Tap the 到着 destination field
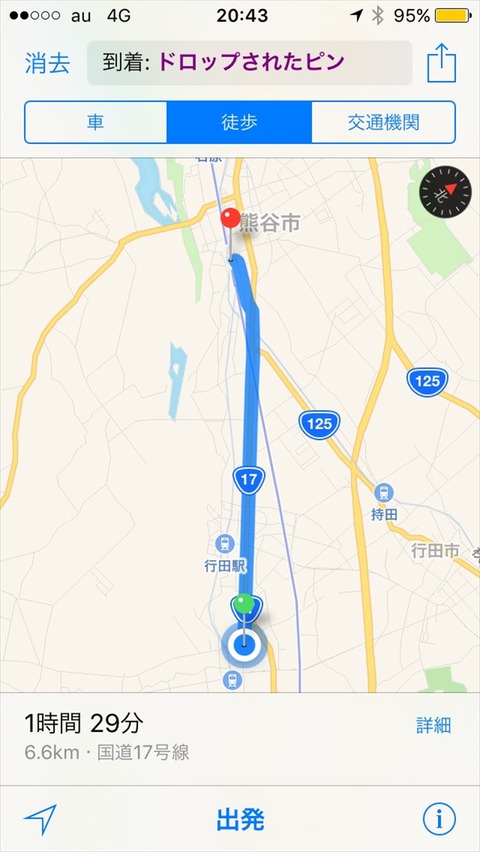 coord(250,63)
